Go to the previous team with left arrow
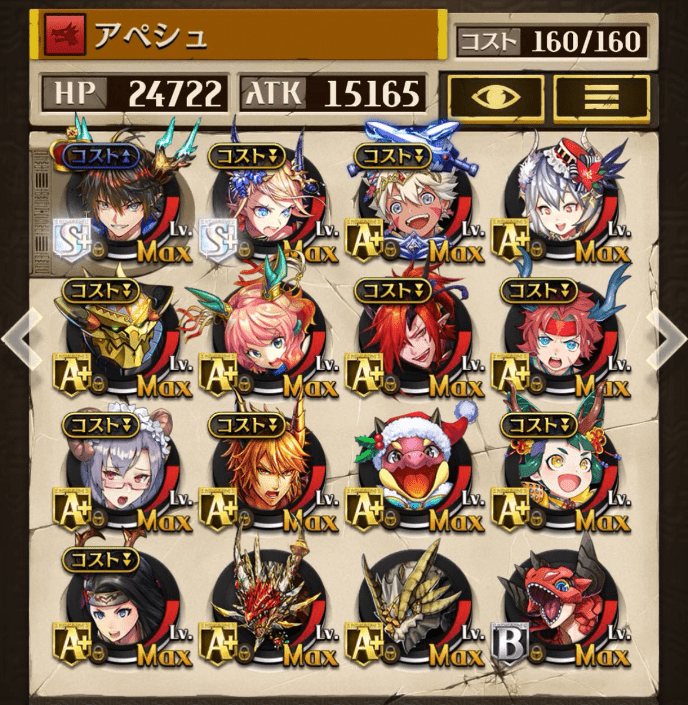The image size is (688, 705). point(20,339)
